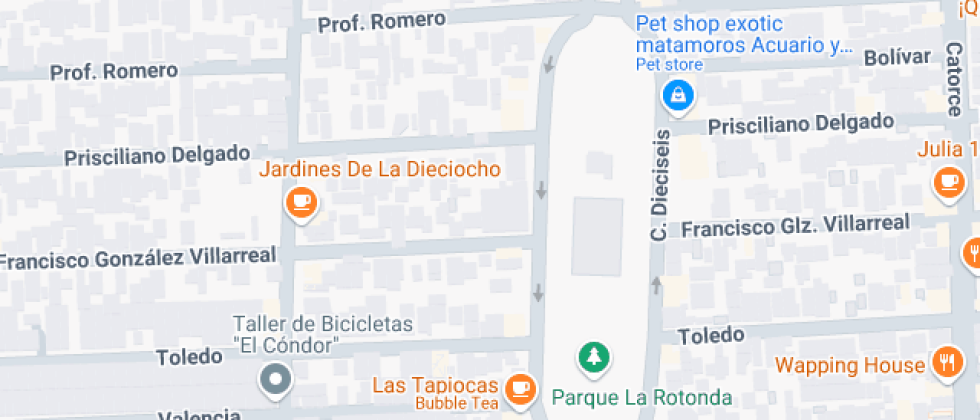The width and height of the screenshot is (980, 420).
Task: Tap the Parque La Rotonda park marker
Action: (595, 357)
